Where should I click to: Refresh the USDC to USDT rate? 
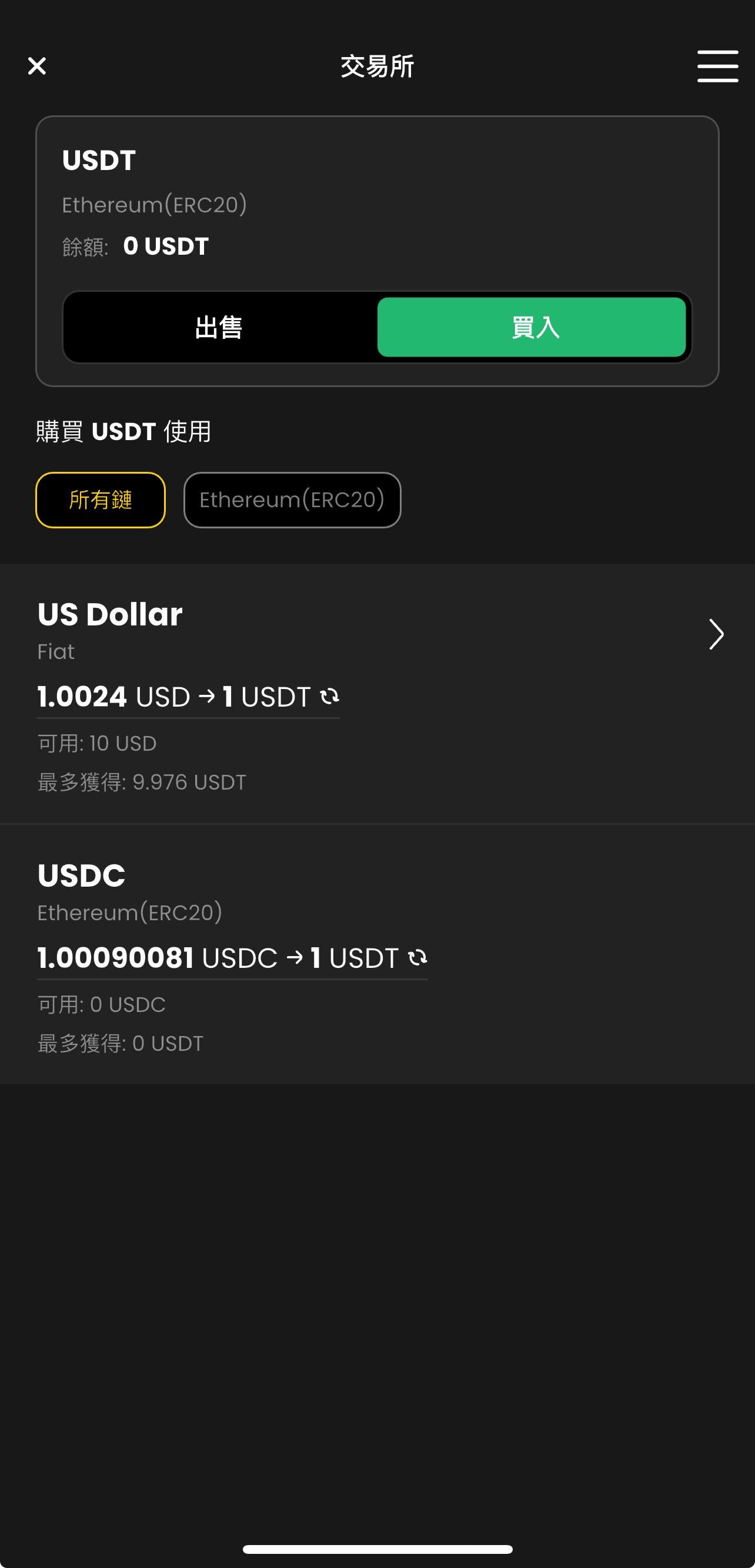point(418,957)
